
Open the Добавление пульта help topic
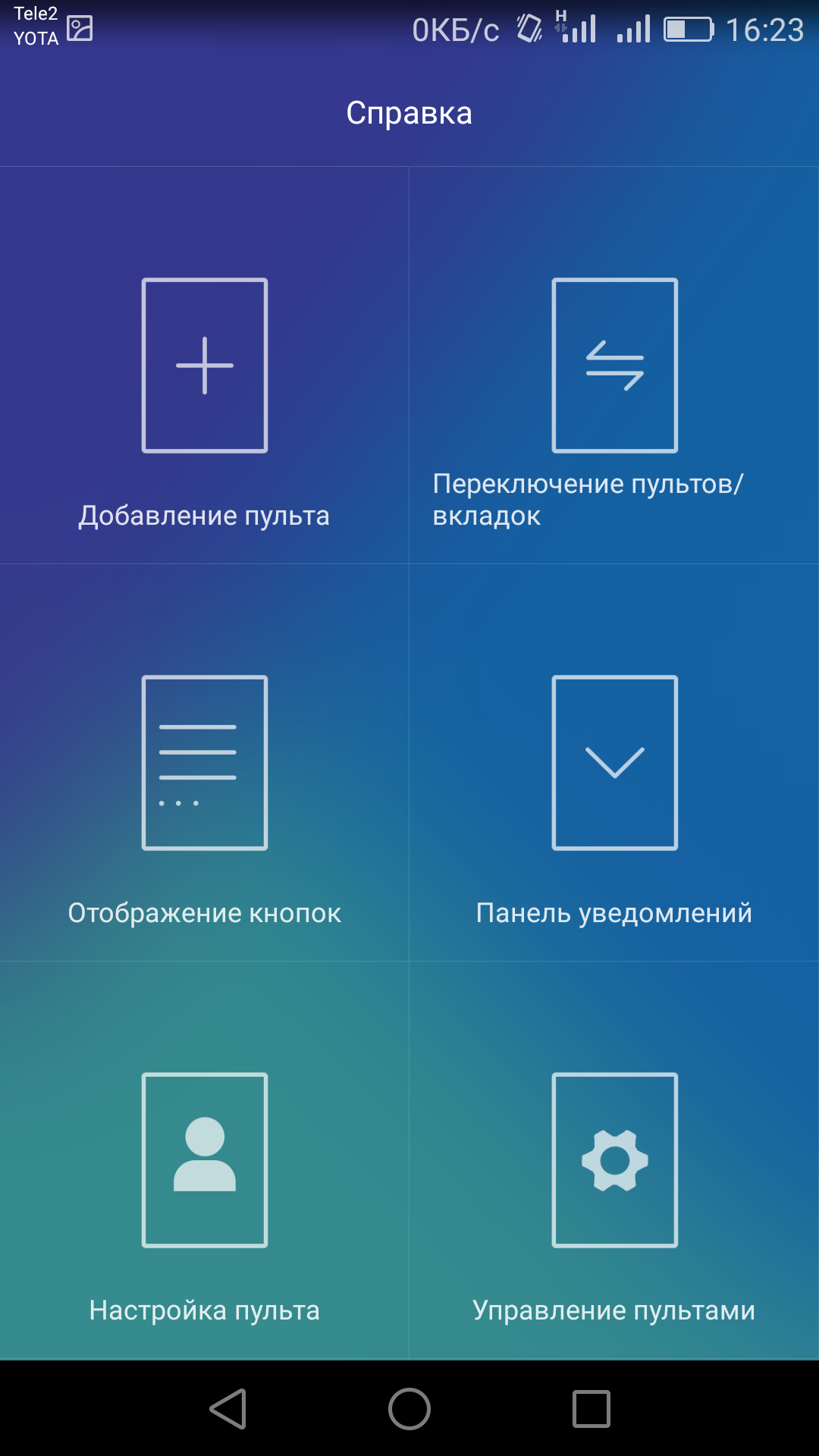point(205,366)
